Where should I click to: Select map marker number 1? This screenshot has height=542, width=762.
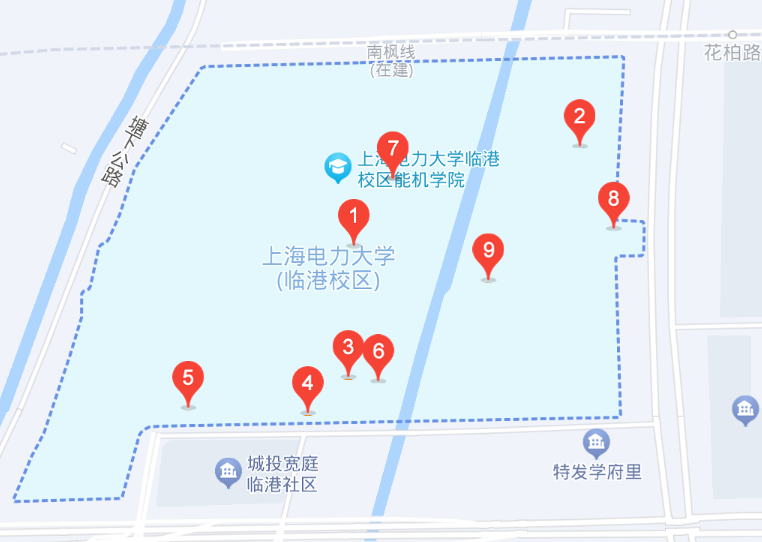tap(353, 216)
